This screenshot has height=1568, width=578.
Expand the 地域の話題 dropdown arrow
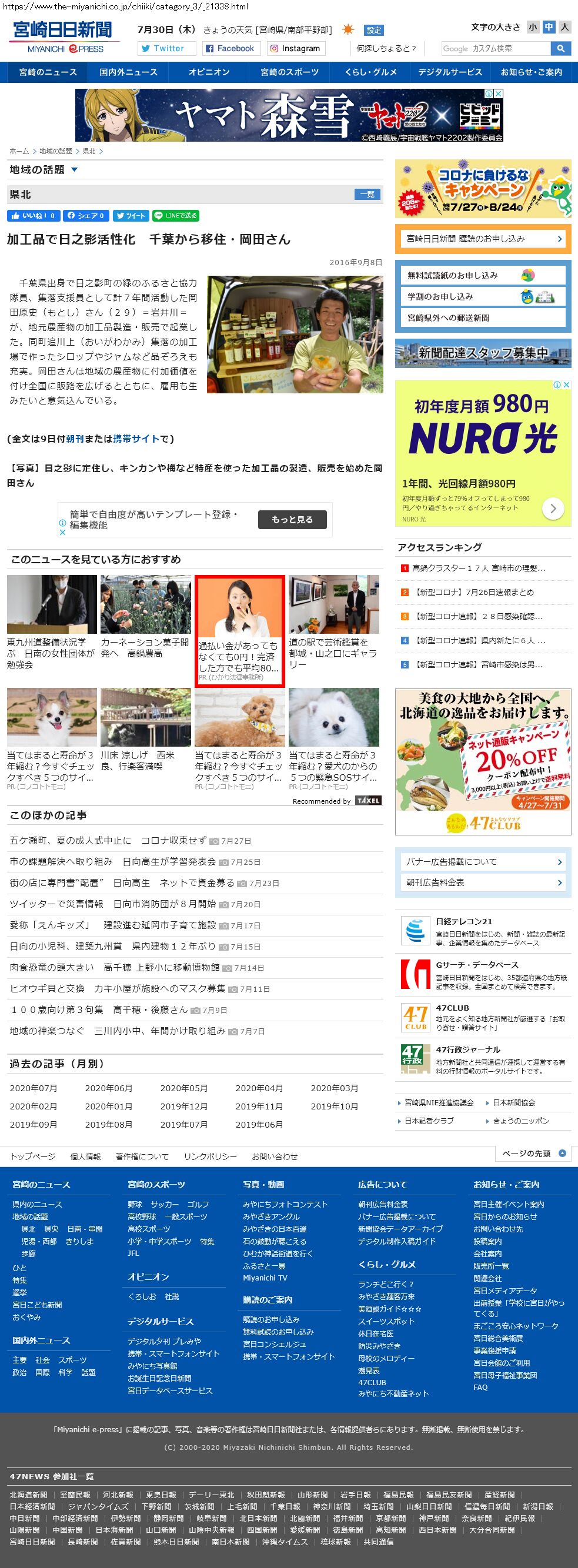tap(74, 170)
